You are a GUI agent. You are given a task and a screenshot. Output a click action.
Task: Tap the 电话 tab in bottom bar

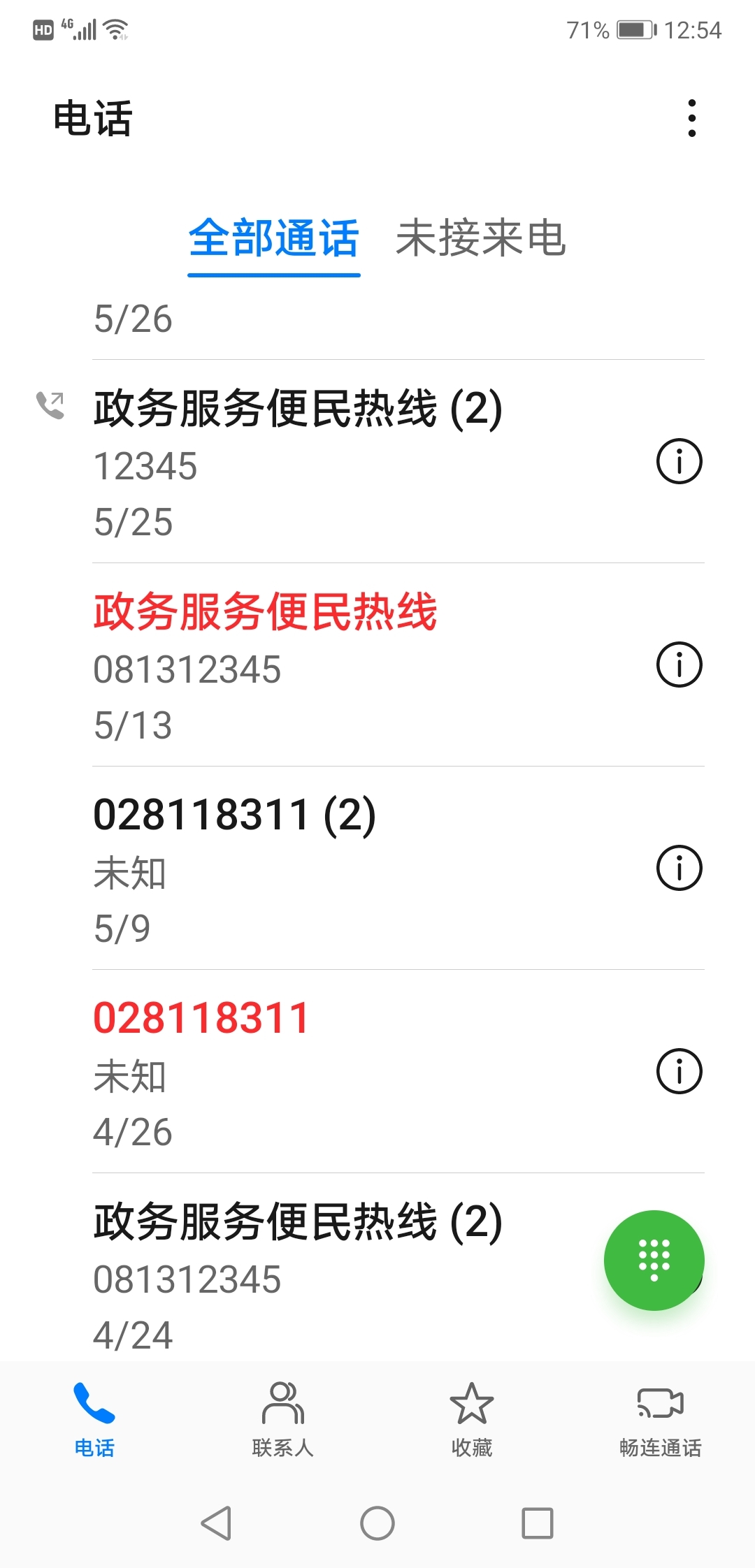(x=94, y=1418)
